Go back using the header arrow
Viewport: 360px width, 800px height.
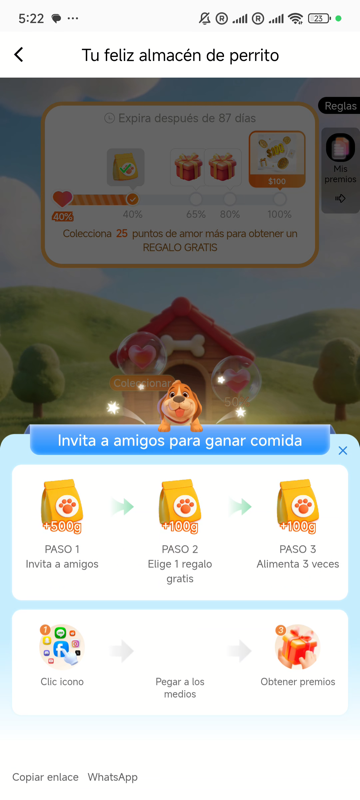(19, 55)
